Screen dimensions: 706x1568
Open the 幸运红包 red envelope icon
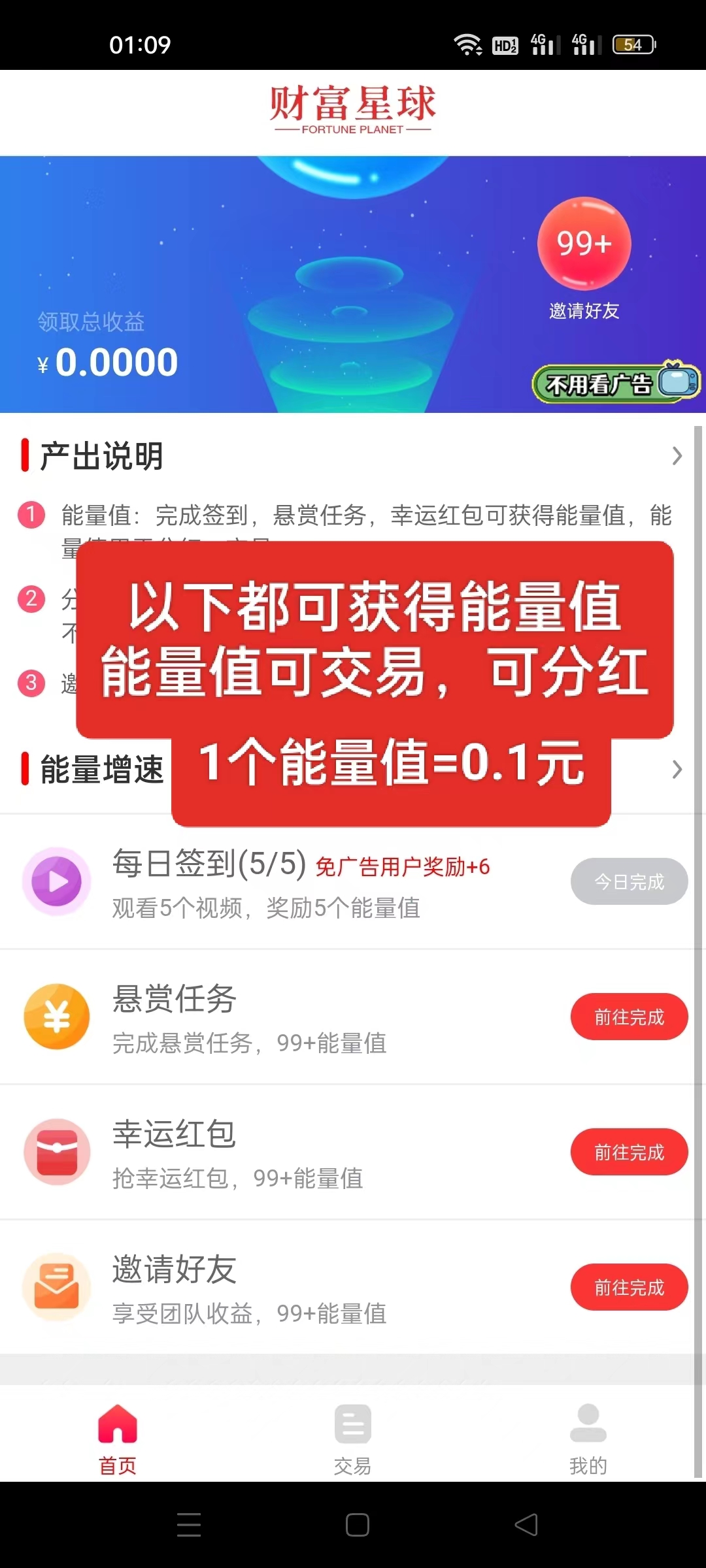[x=56, y=1152]
